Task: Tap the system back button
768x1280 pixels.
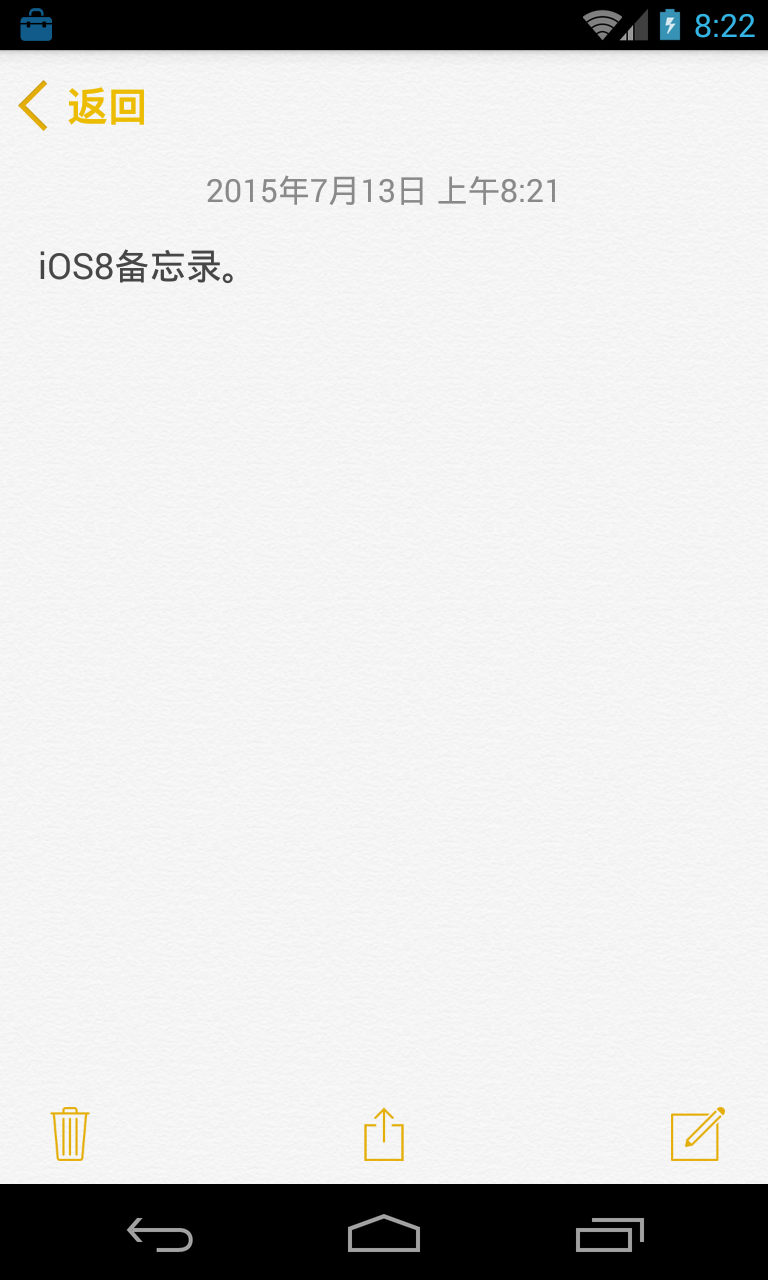Action: click(160, 1235)
